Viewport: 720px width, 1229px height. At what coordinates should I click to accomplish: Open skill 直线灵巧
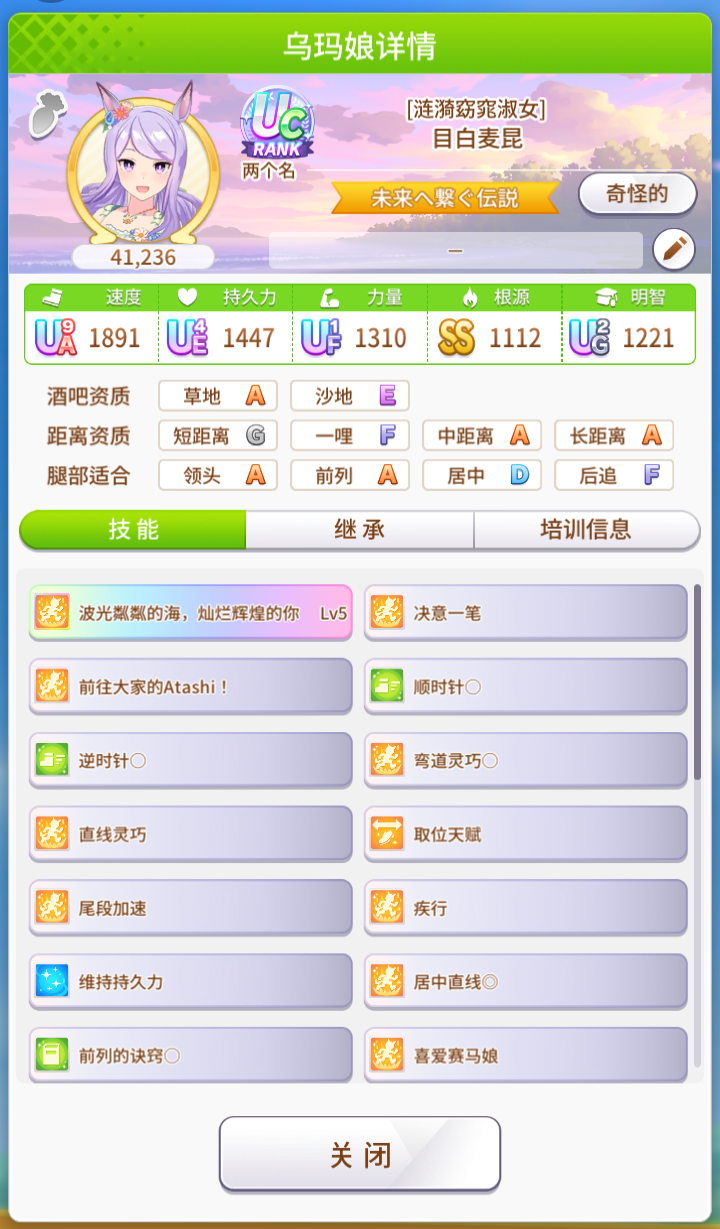coord(190,834)
